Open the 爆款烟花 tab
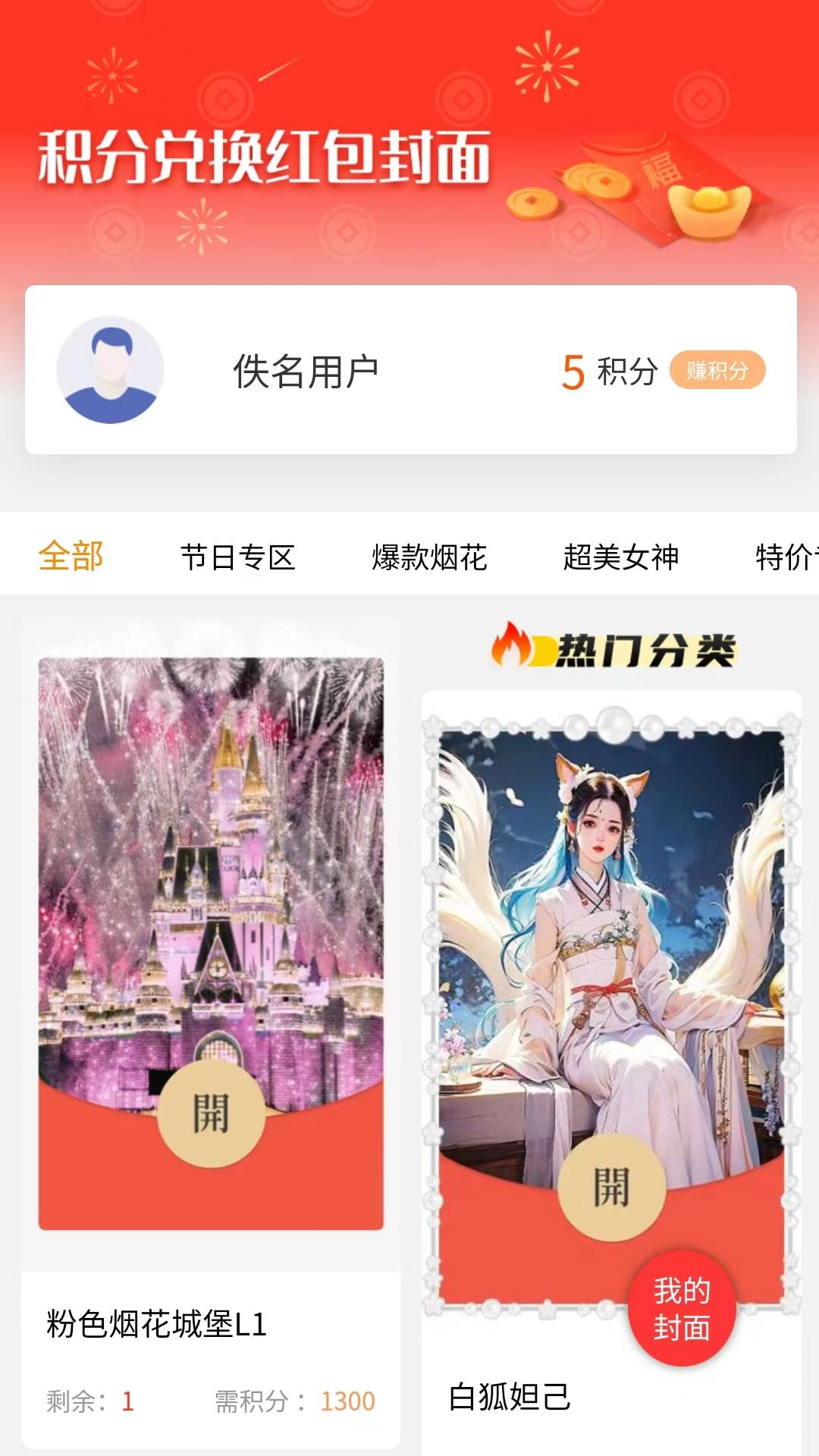 click(x=431, y=557)
